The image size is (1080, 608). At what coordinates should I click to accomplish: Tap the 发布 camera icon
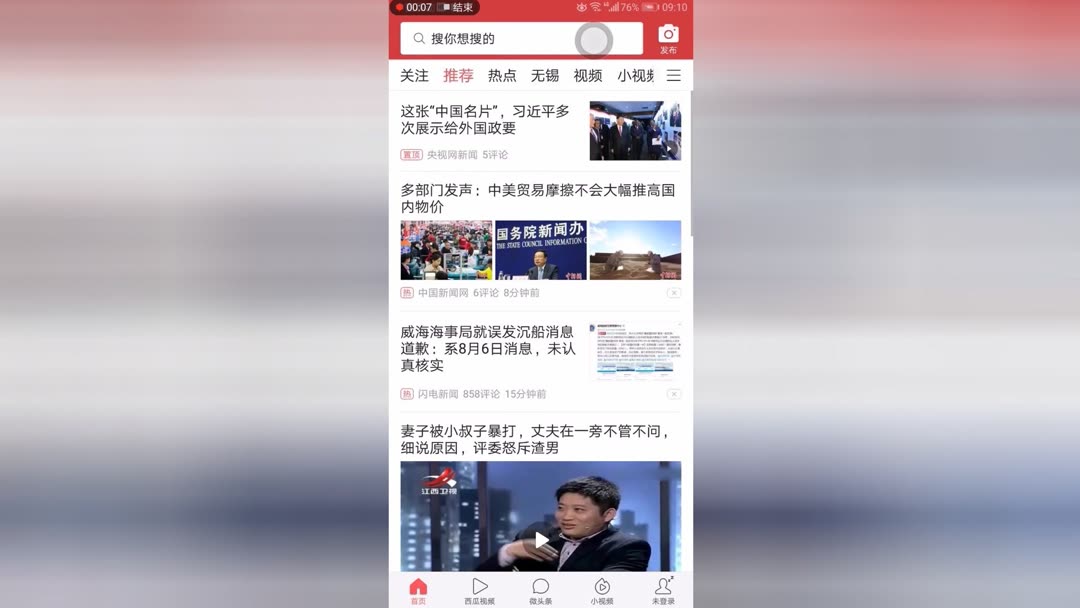click(x=668, y=39)
